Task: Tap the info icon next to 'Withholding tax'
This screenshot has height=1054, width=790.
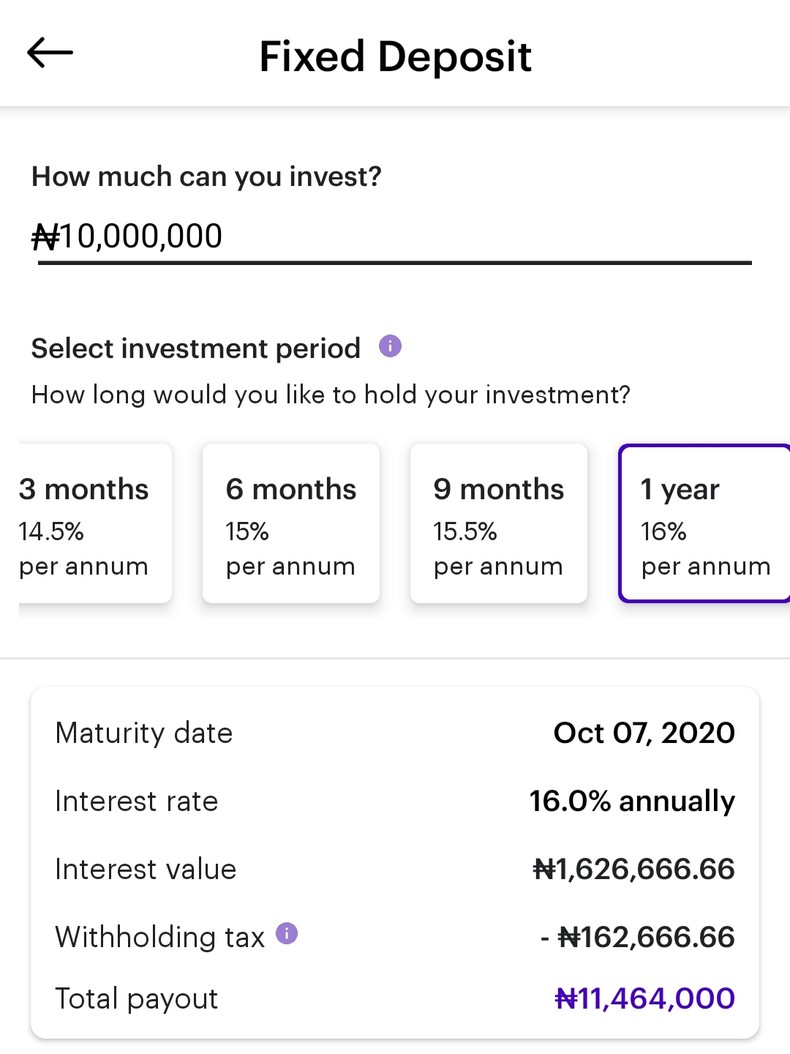Action: (x=287, y=933)
